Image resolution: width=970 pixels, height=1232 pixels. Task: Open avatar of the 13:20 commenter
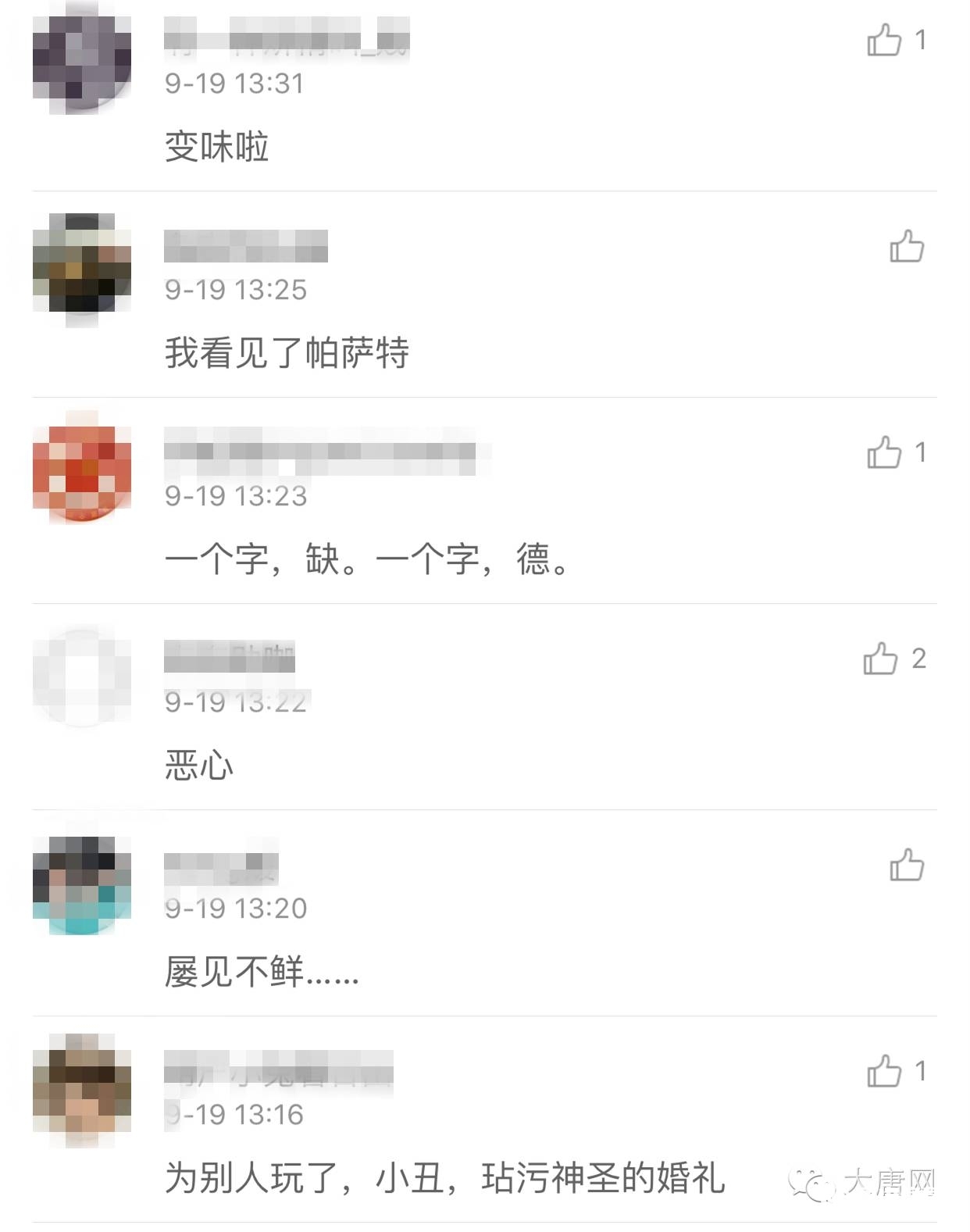point(82,884)
